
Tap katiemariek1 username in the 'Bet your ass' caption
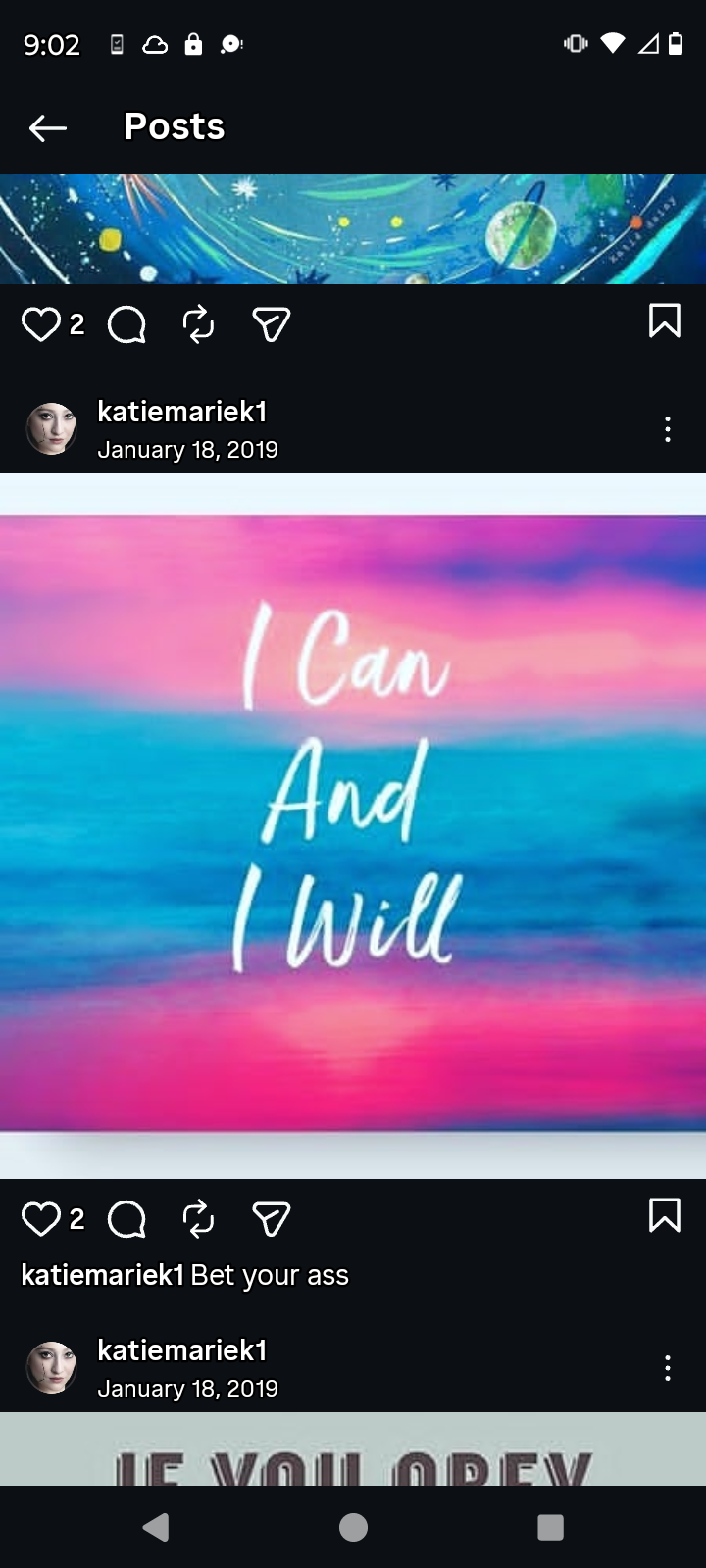click(102, 1275)
